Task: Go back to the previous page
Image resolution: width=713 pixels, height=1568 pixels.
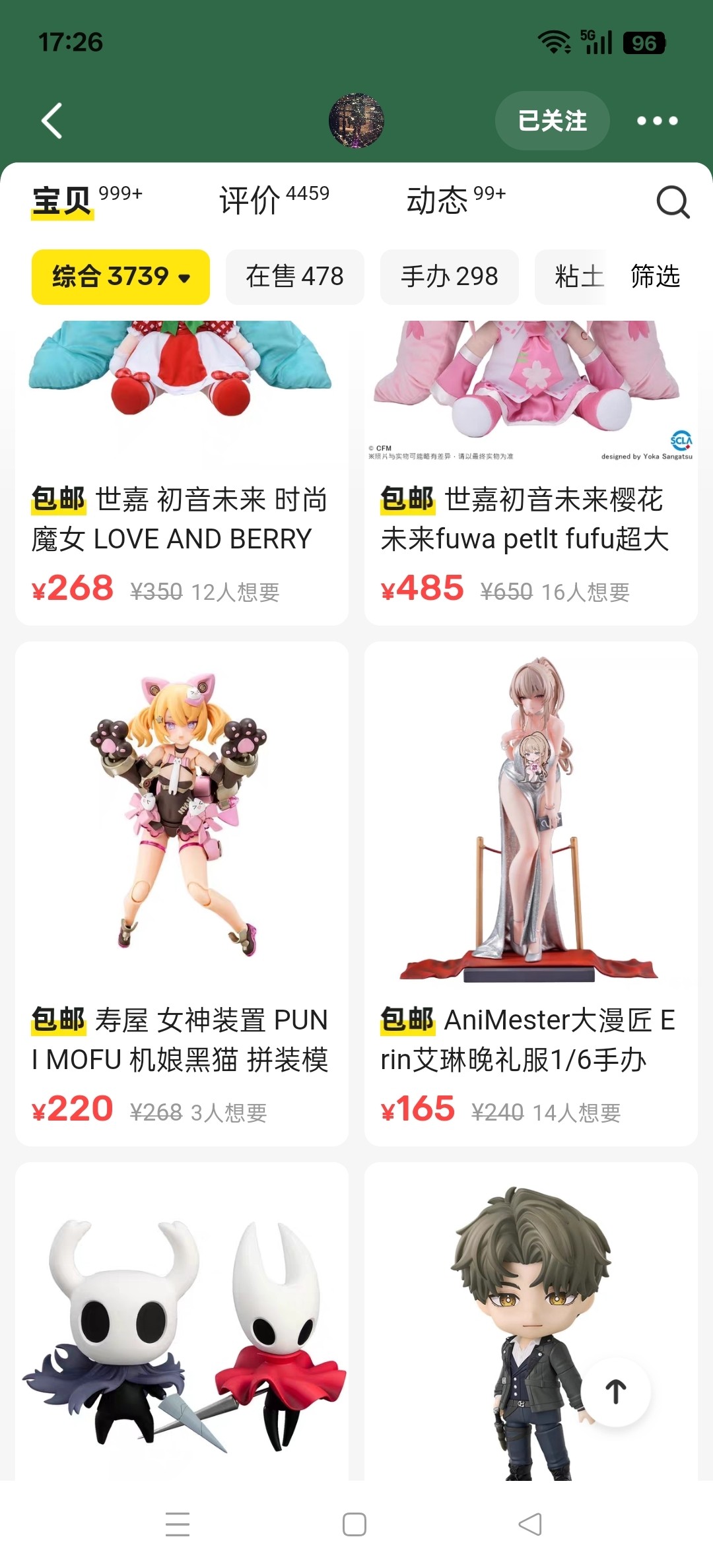Action: click(x=52, y=121)
